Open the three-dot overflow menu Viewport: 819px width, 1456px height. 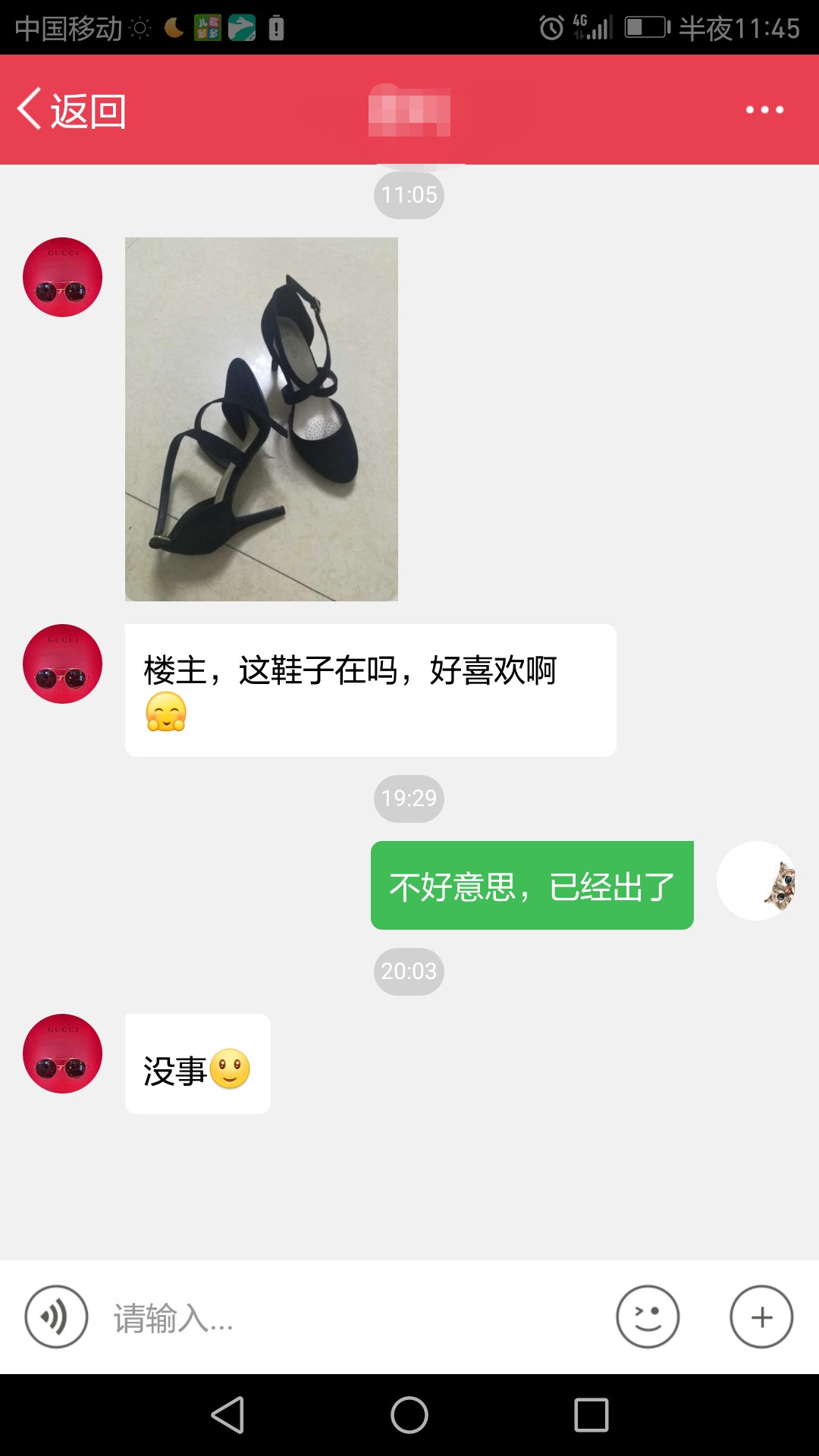pyautogui.click(x=764, y=110)
